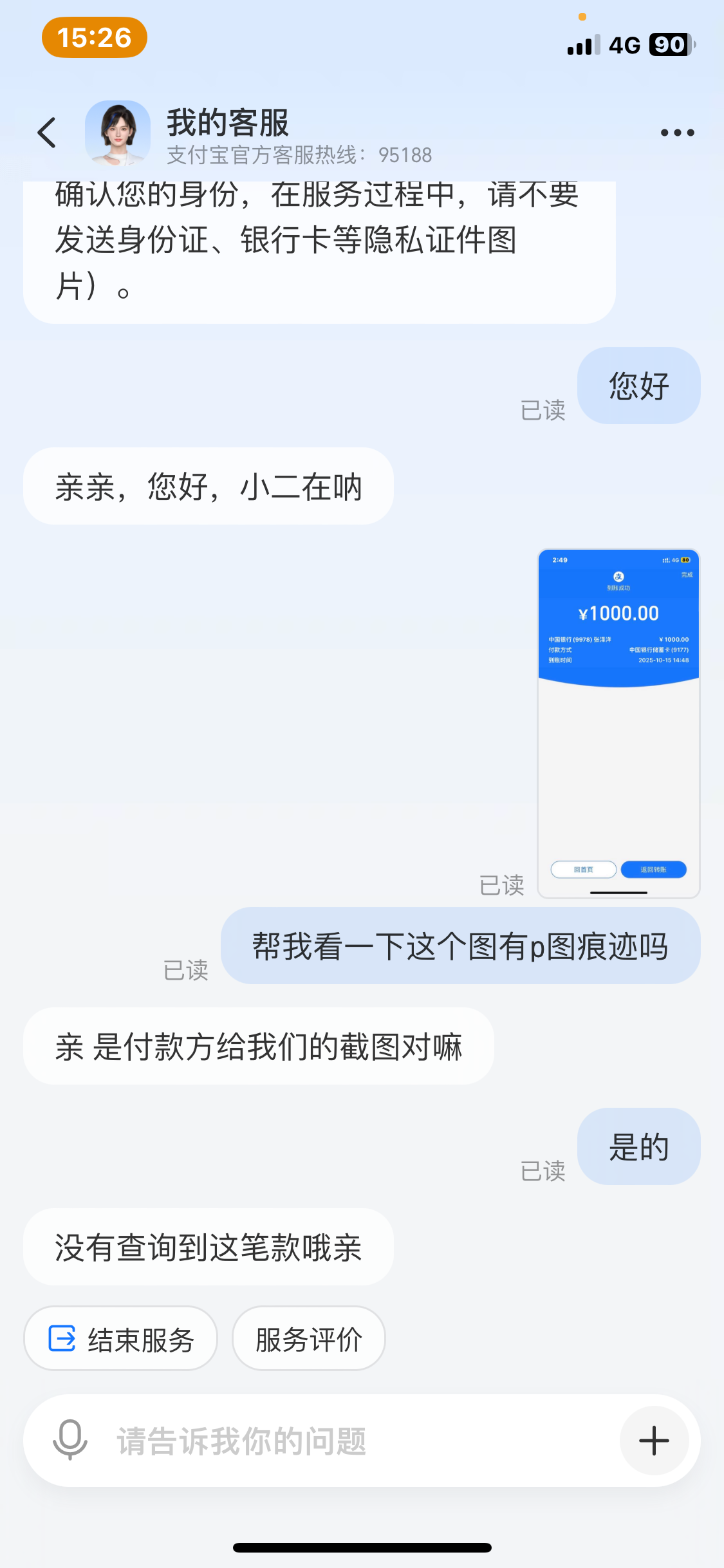Open 服务评价 to rate the service
Image resolution: width=724 pixels, height=1568 pixels.
point(308,1338)
